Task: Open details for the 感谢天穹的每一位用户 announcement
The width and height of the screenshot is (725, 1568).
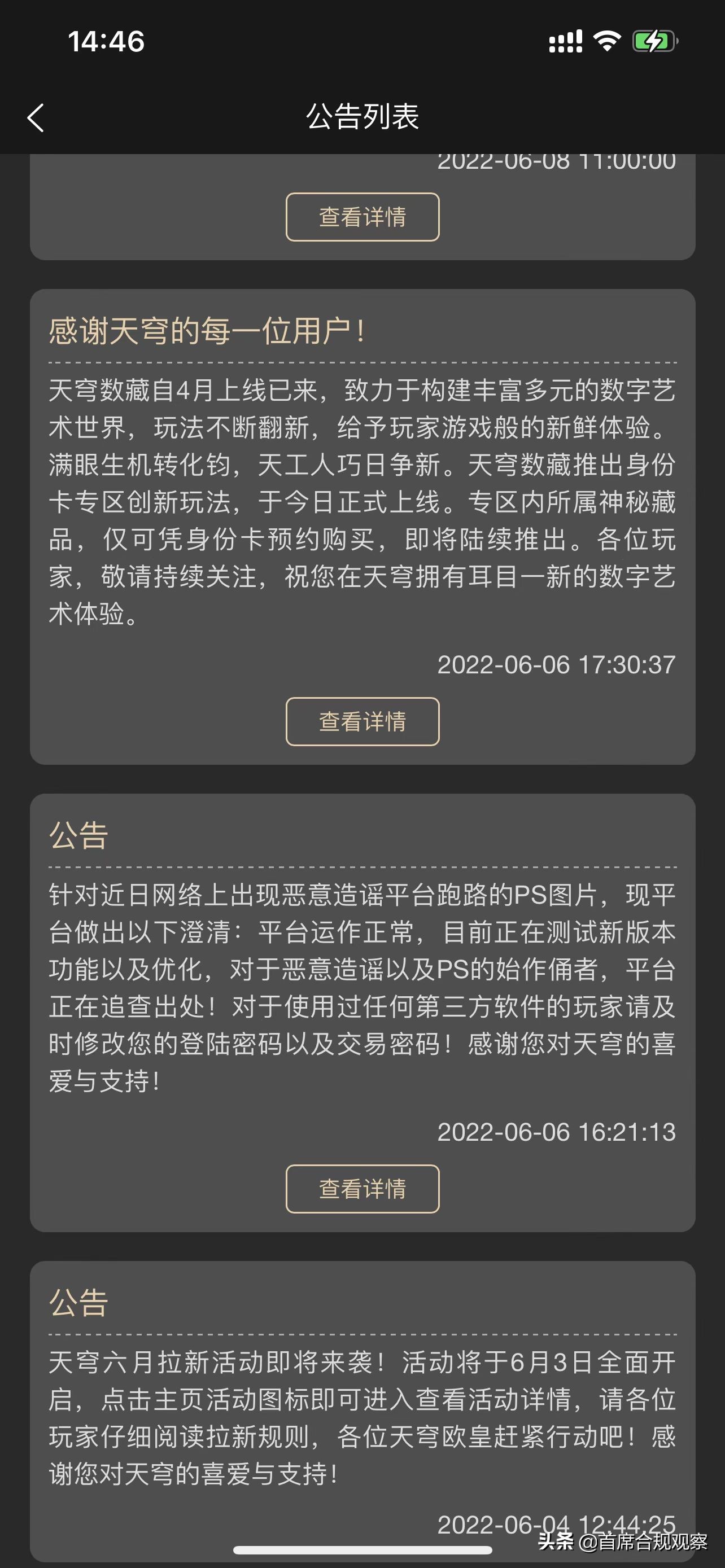Action: tap(362, 722)
